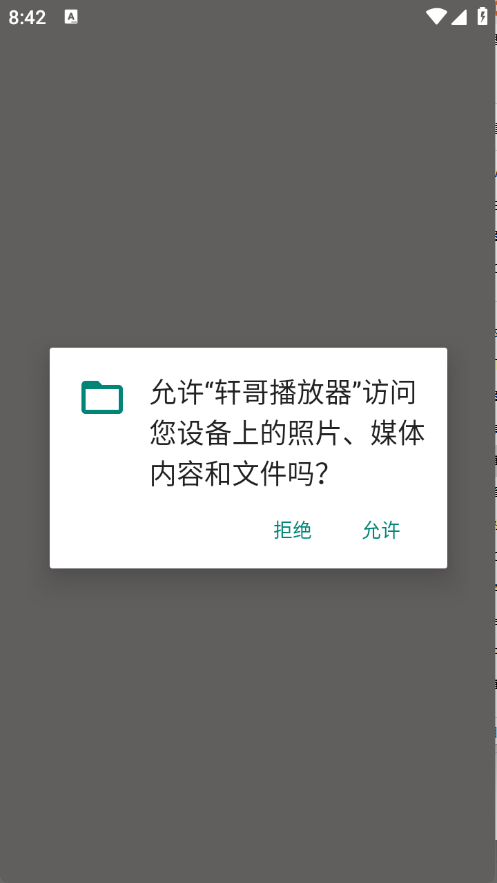Tap 允许 to grant file access
Screen dimensions: 497x883
pos(381,530)
